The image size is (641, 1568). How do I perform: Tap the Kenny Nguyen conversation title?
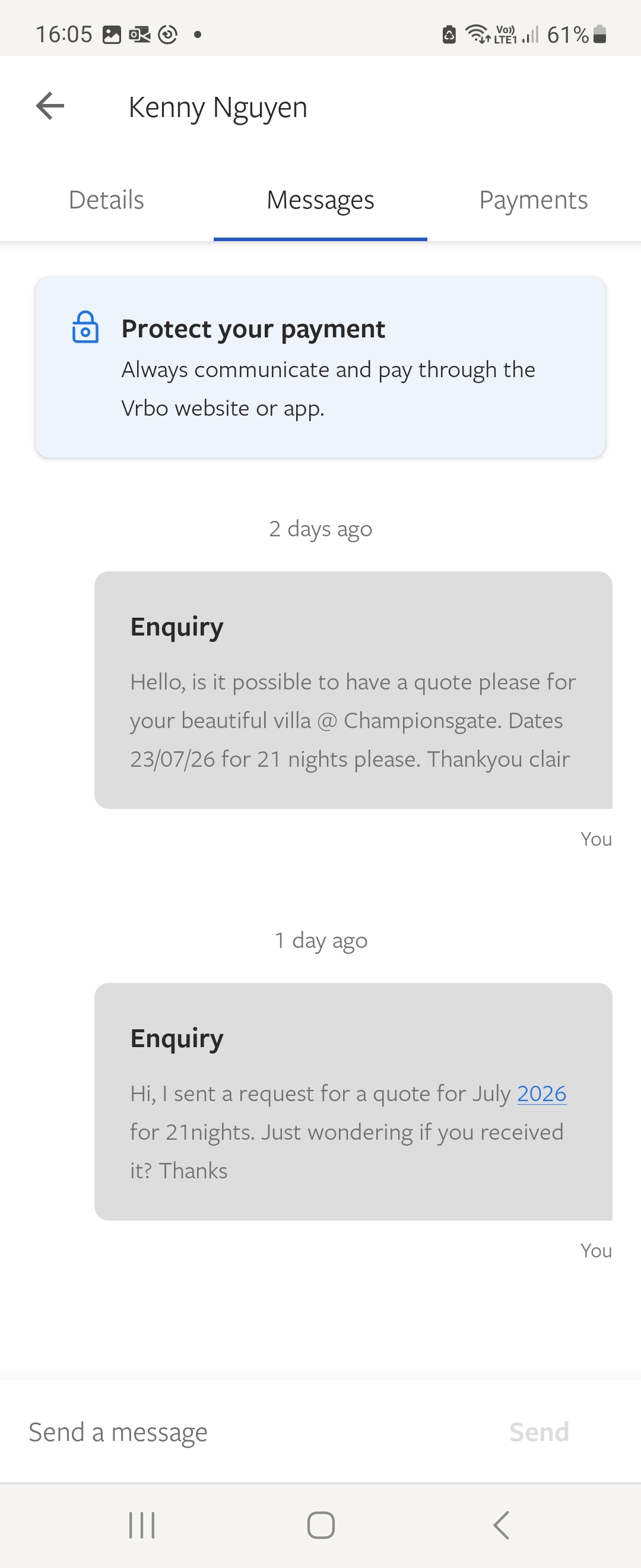pos(217,107)
